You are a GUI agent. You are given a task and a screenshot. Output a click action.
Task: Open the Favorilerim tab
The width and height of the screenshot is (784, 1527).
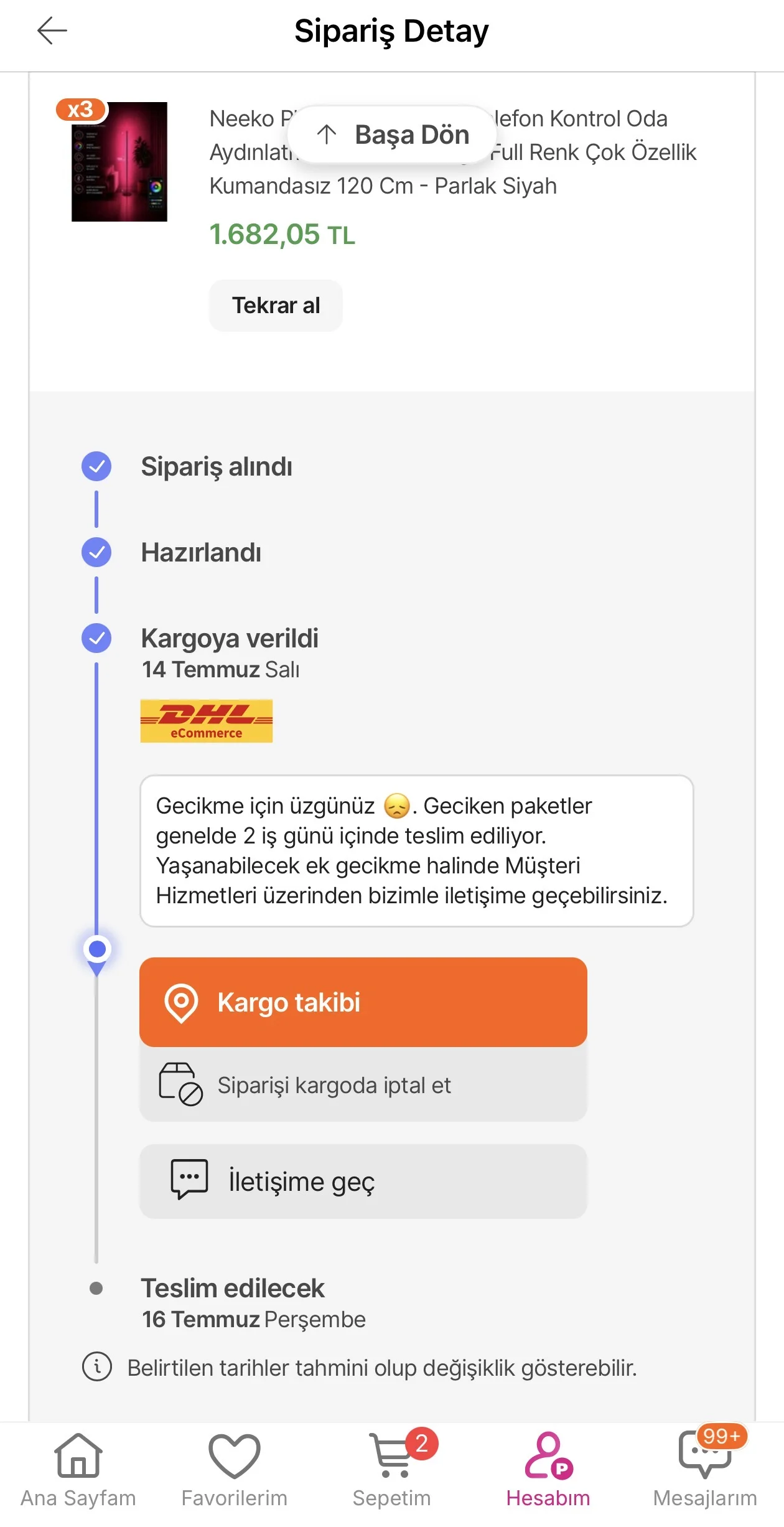pyautogui.click(x=235, y=1471)
